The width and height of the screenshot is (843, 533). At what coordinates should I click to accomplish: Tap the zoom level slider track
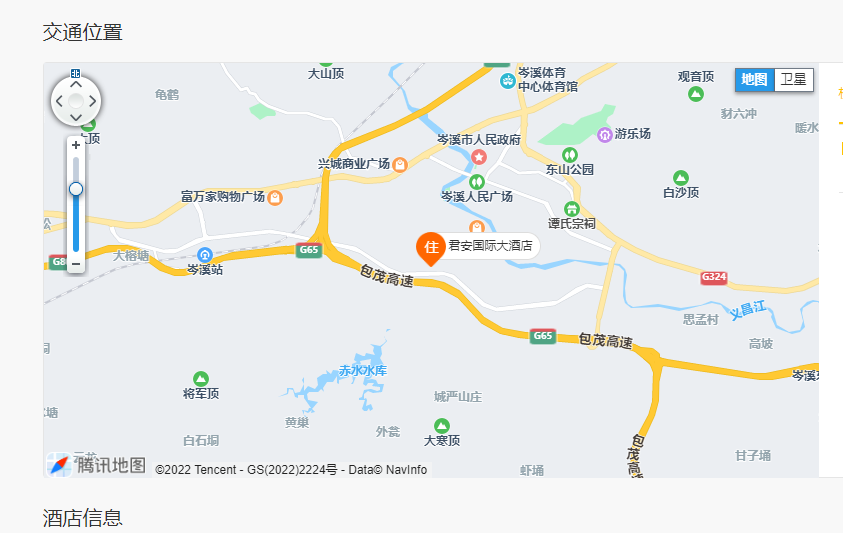point(76,225)
